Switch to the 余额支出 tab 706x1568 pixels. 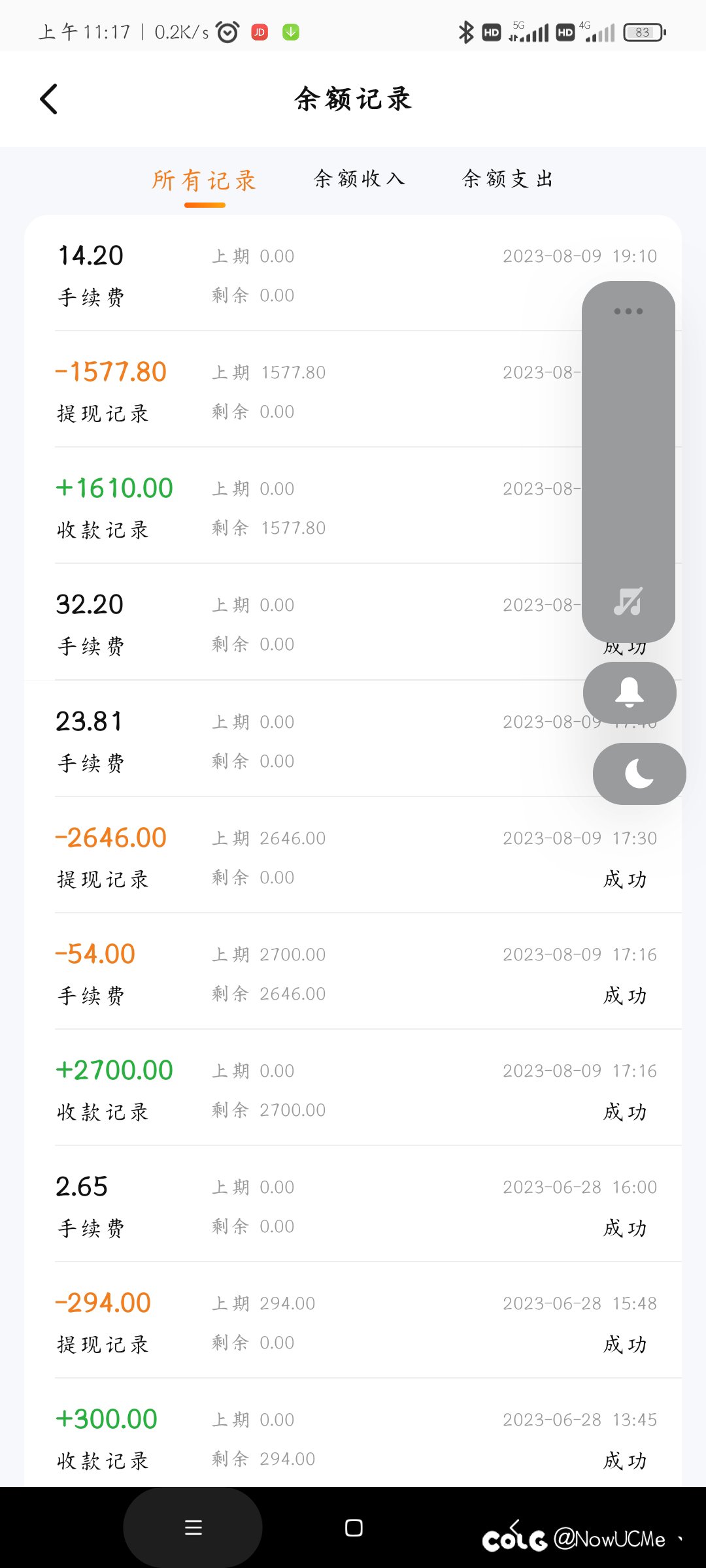click(508, 178)
